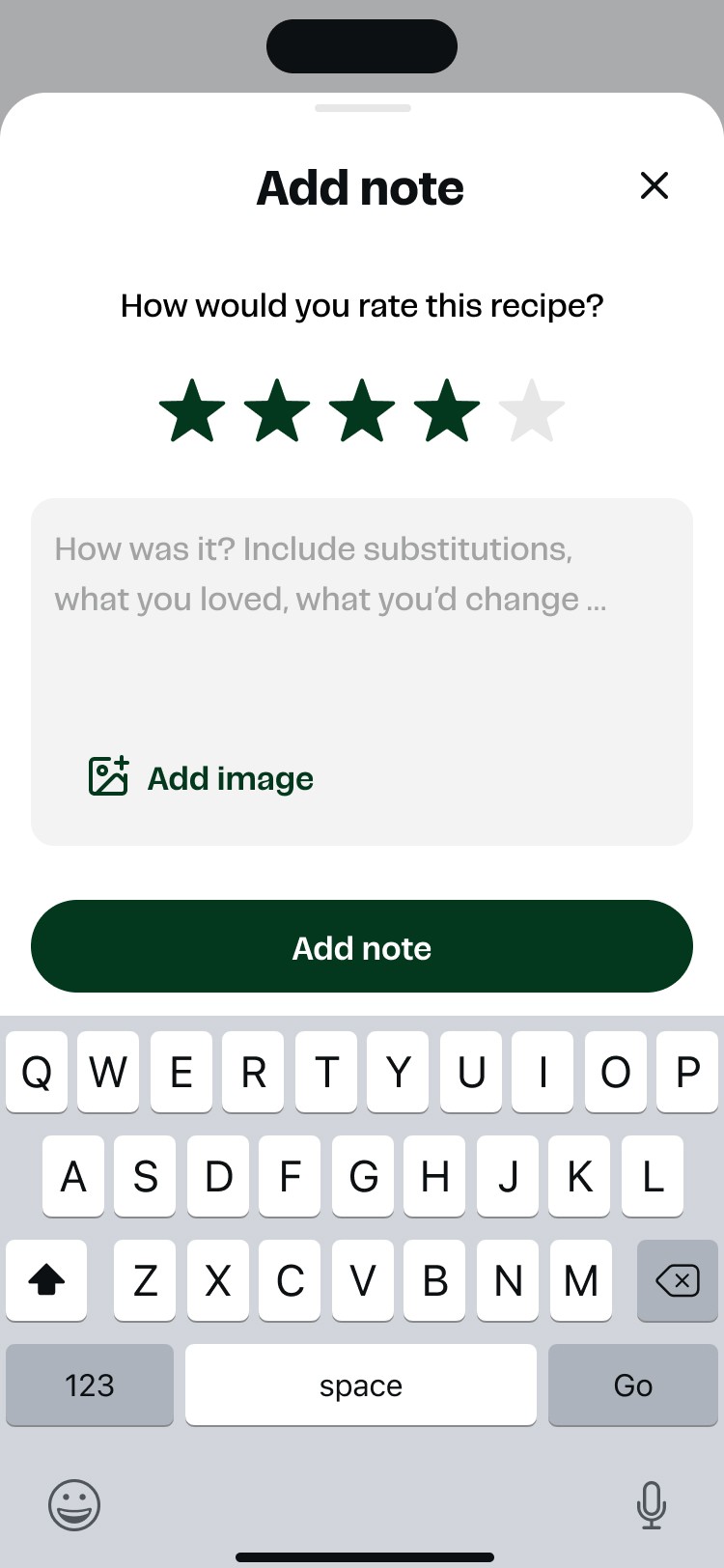724x1568 pixels.
Task: Add image to the note
Action: 201,777
